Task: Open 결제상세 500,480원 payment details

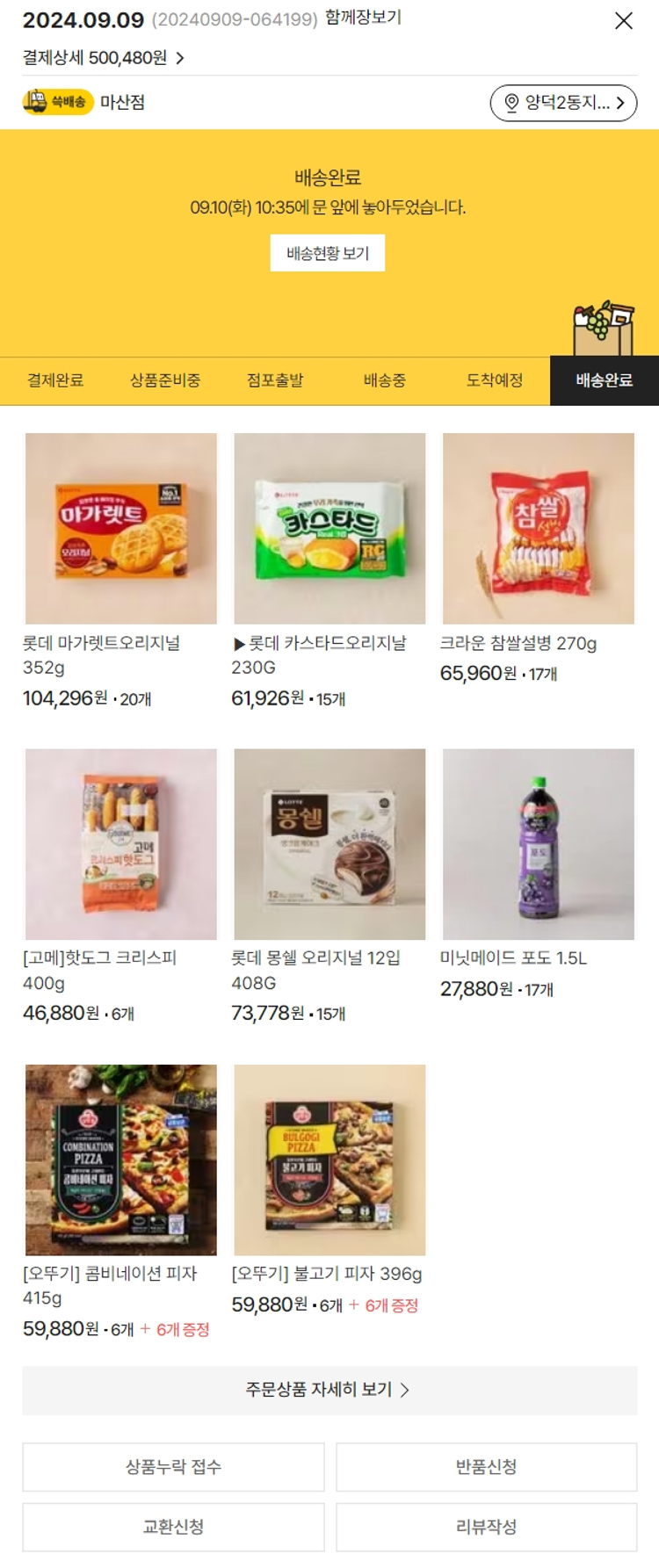Action: pyautogui.click(x=104, y=58)
